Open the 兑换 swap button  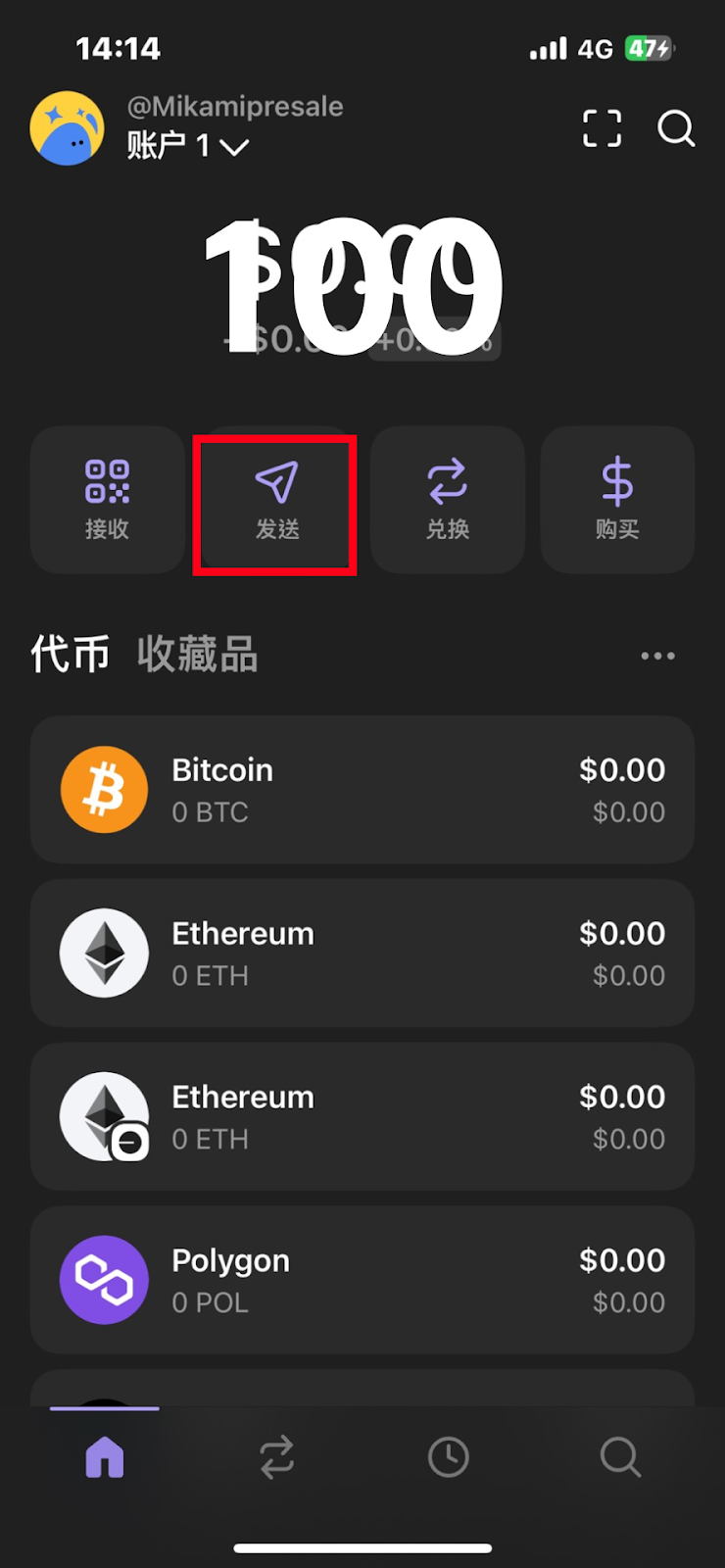448,500
